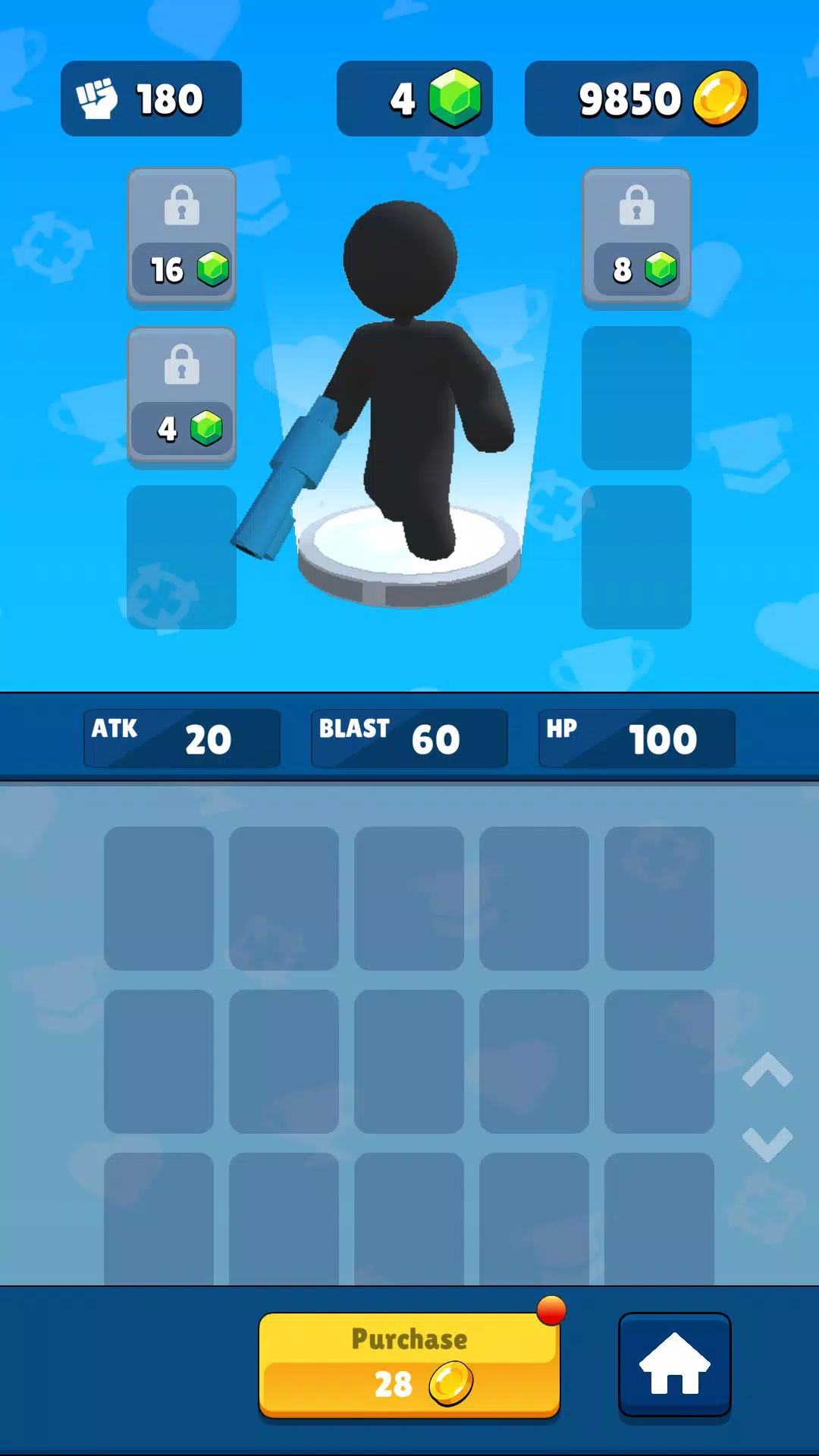Image resolution: width=819 pixels, height=1456 pixels.
Task: Unlock the slot costing 16 gems
Action: point(181,238)
